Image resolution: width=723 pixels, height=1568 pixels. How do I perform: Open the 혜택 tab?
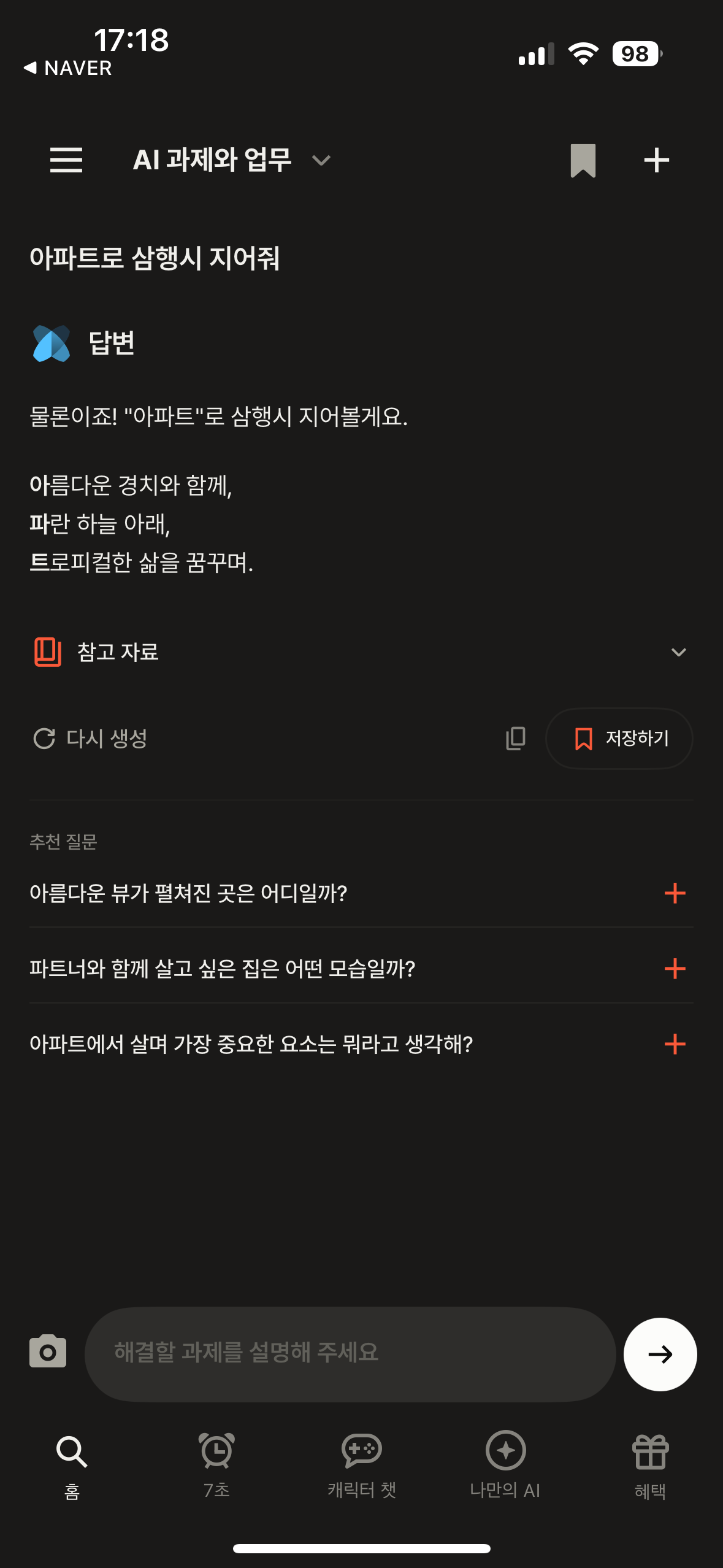coord(650,1466)
